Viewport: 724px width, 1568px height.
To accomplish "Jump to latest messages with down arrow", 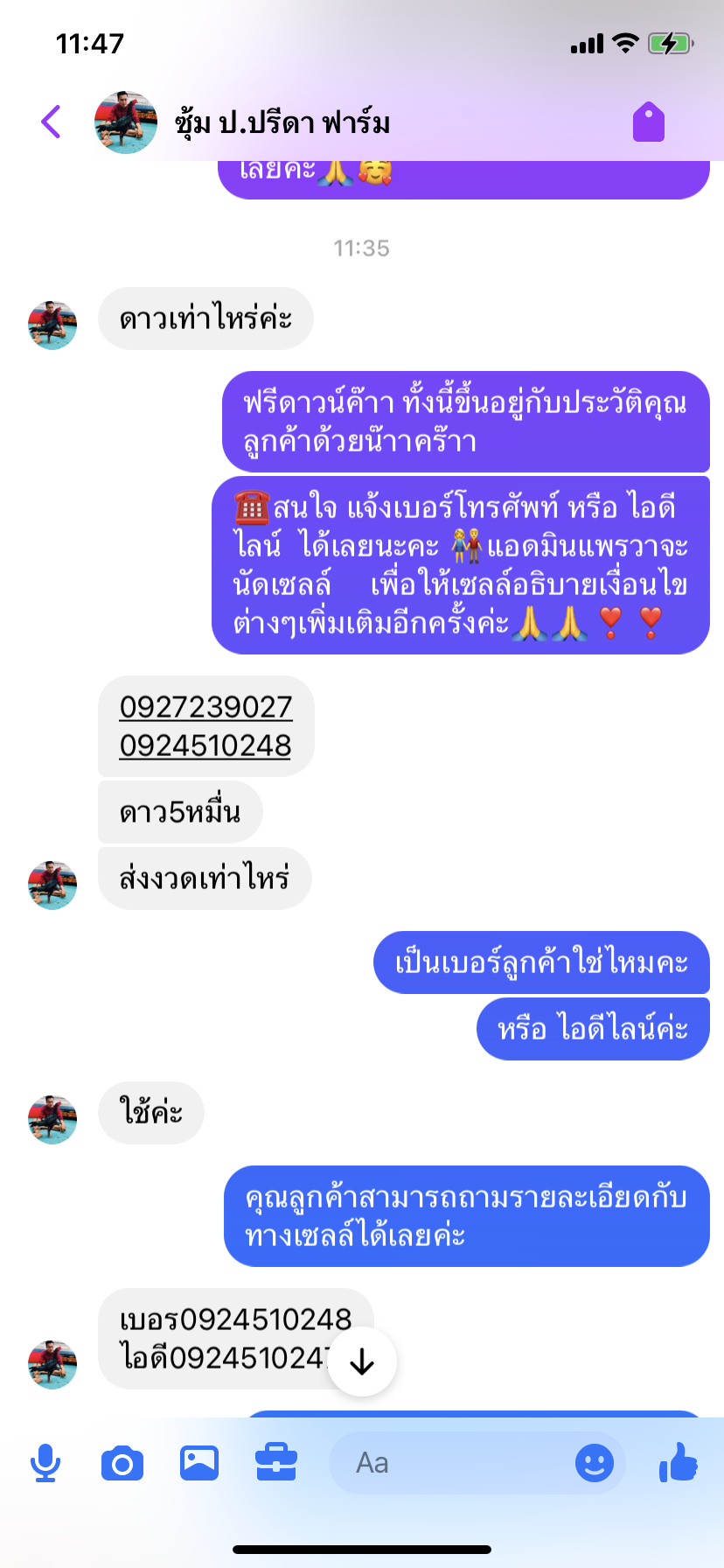I will point(362,1361).
